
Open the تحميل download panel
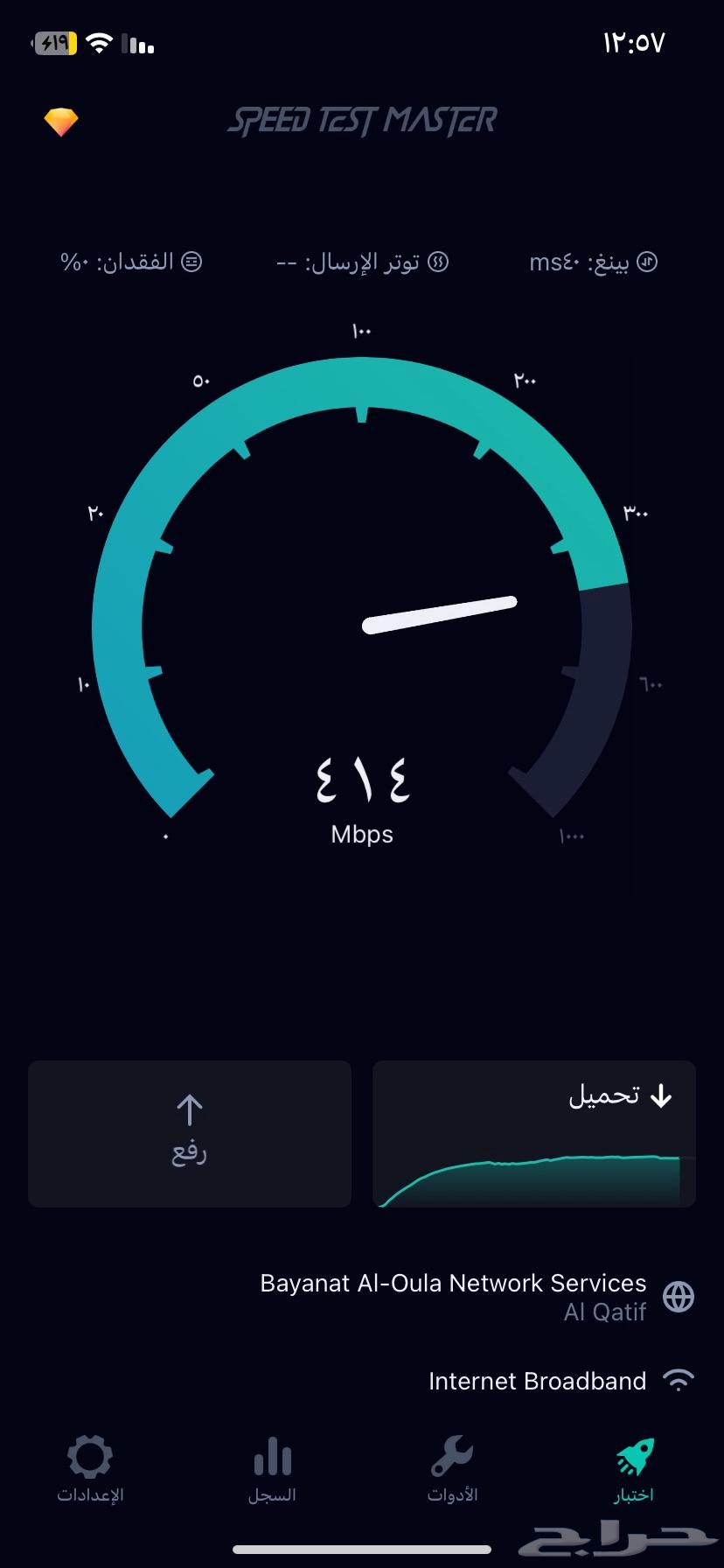pos(533,1134)
